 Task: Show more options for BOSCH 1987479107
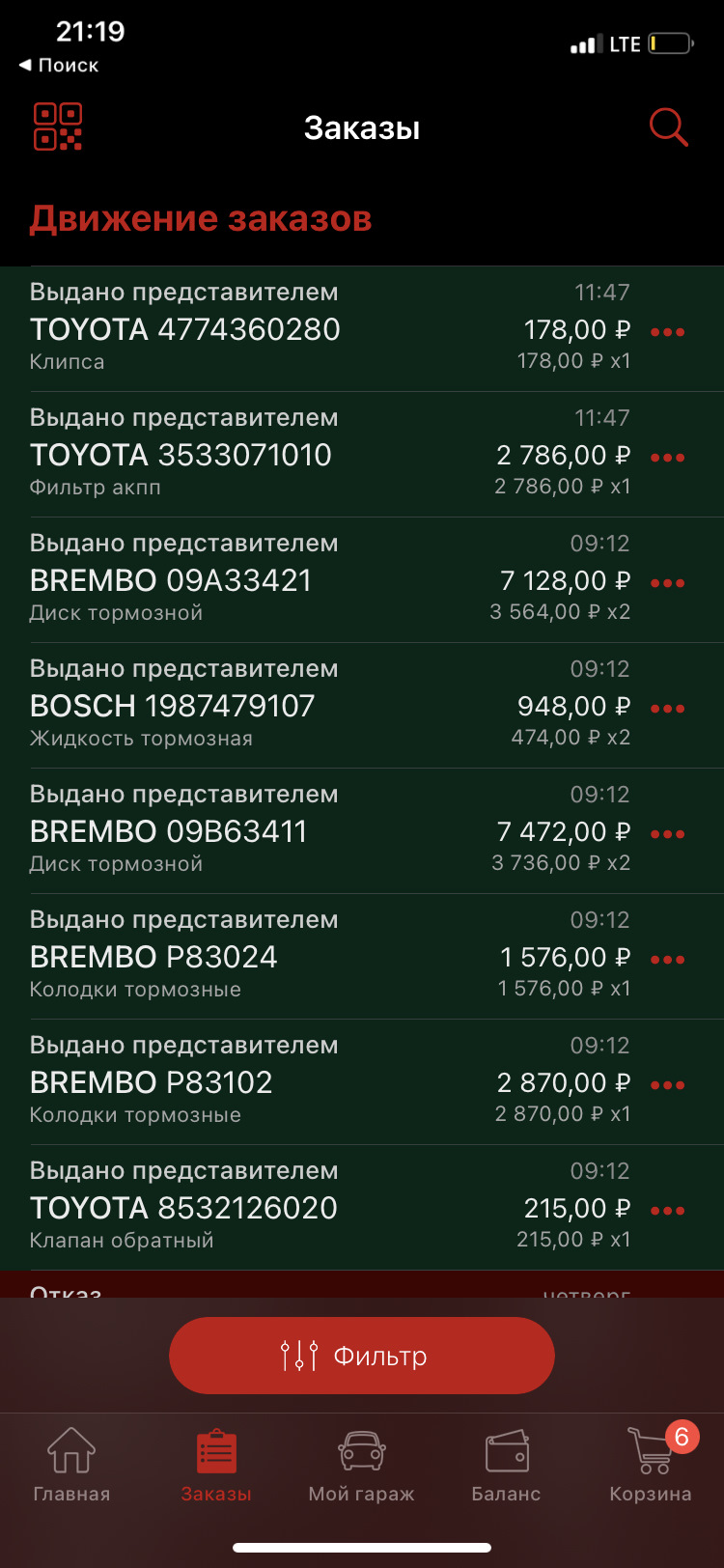tap(667, 709)
